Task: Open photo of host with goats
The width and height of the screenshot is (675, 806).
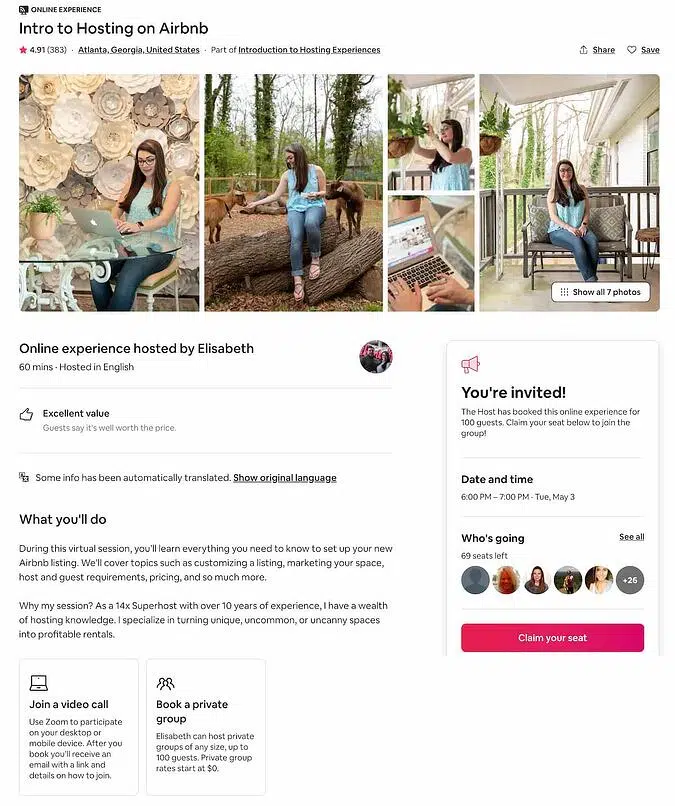Action: (x=294, y=193)
